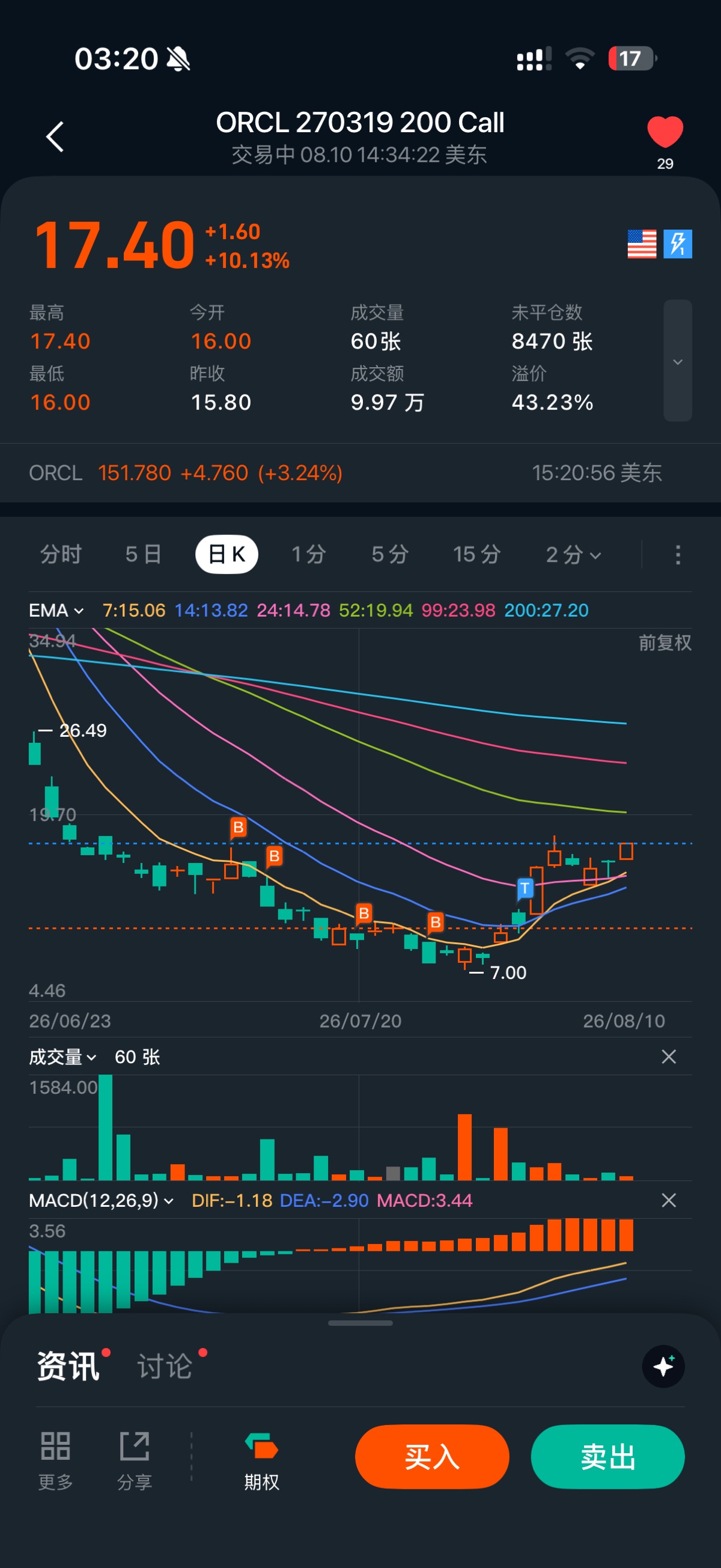The image size is (721, 1568).
Task: Close the 成交量 volume panel
Action: tap(669, 1057)
